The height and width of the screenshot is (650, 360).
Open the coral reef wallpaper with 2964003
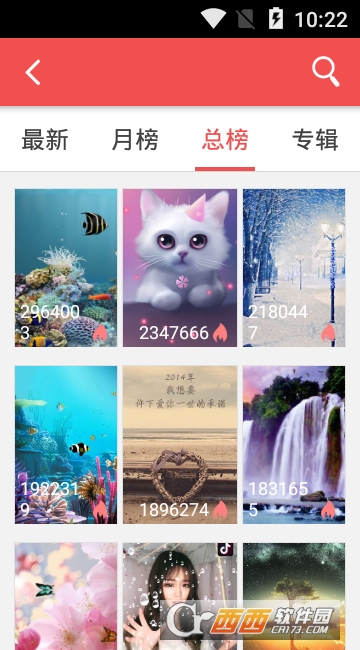[x=66, y=268]
